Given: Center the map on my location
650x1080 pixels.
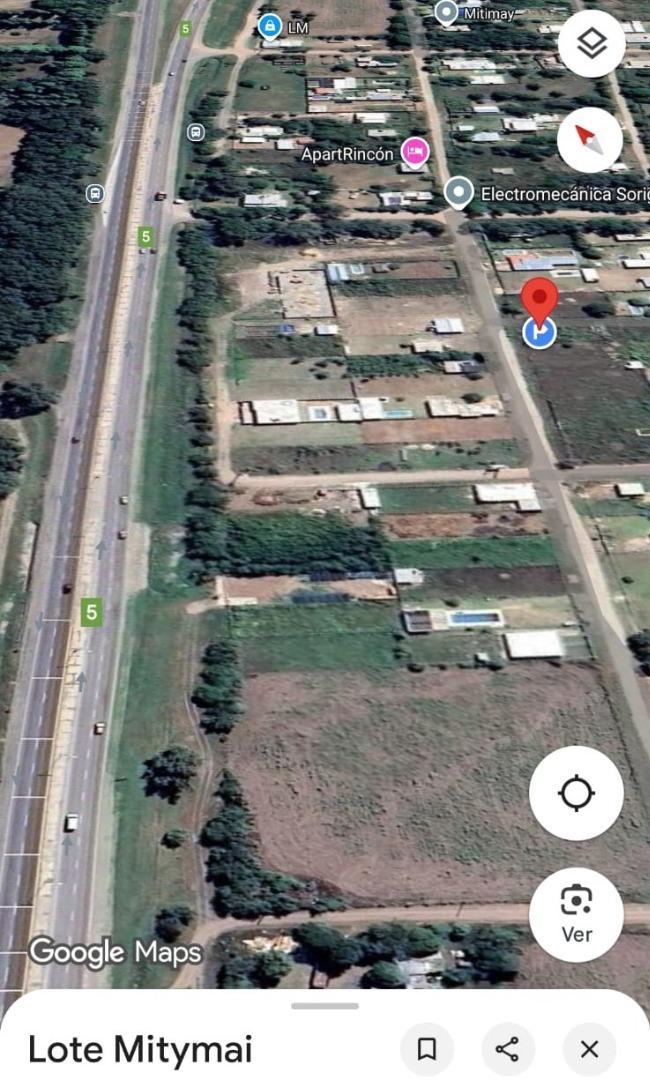Looking at the screenshot, I should point(576,793).
